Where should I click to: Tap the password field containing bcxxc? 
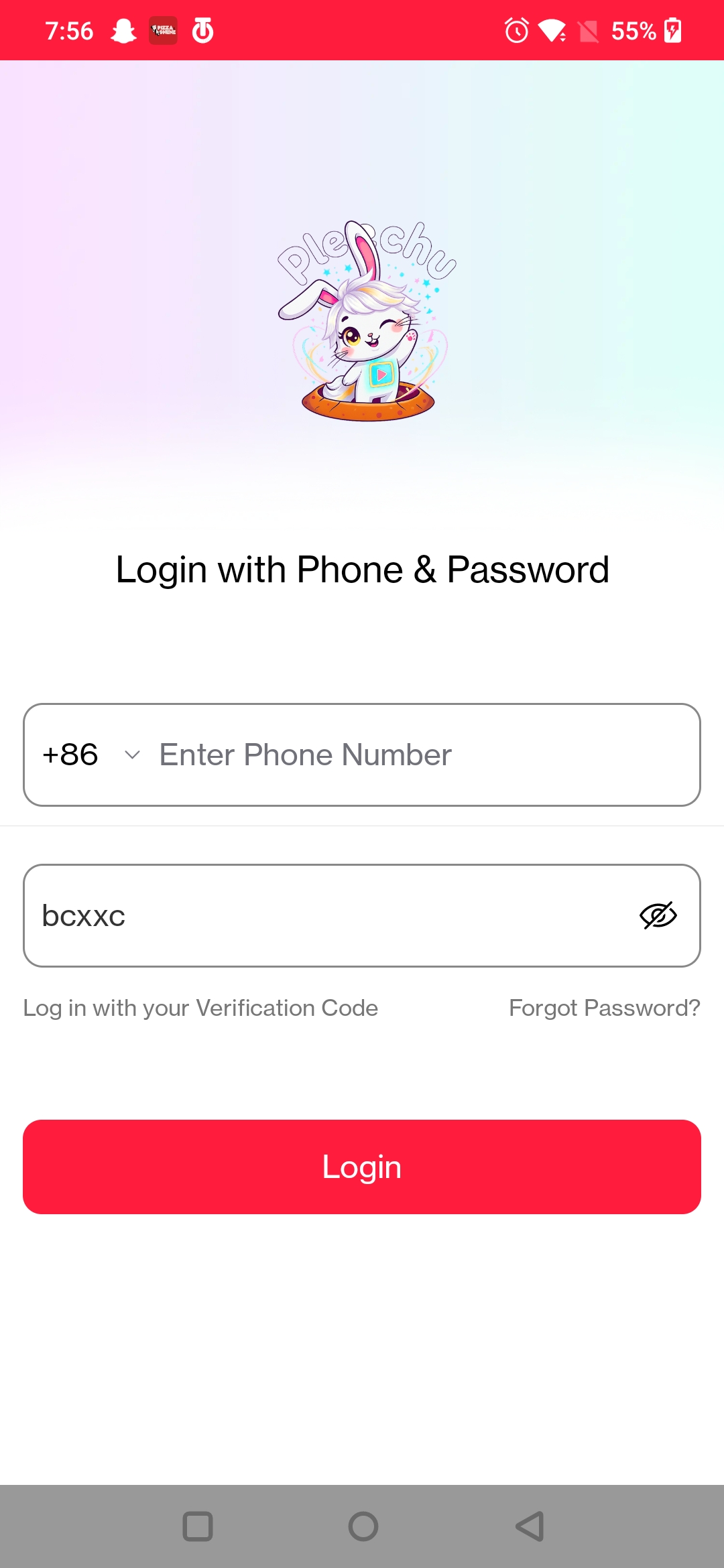coord(322,916)
